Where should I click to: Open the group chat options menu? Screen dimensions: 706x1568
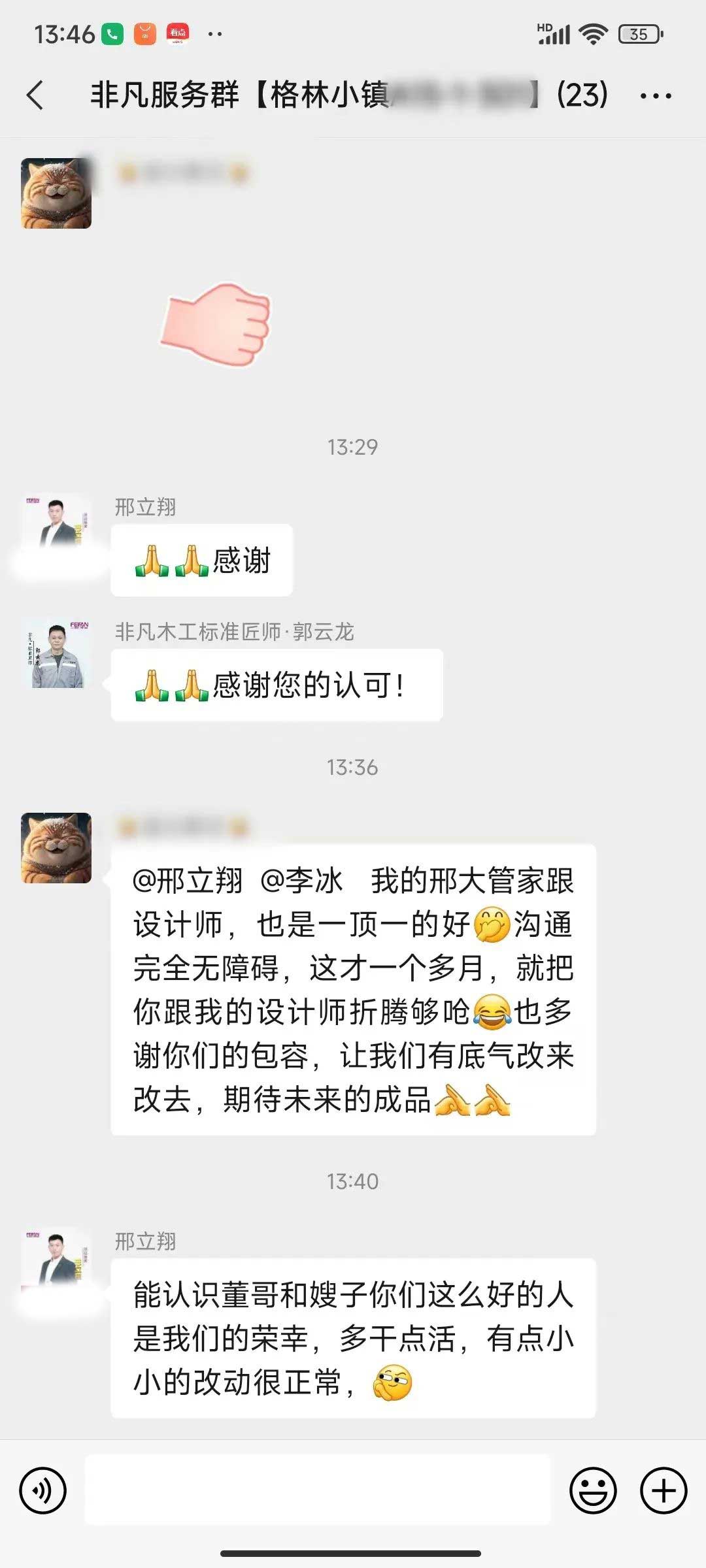655,96
